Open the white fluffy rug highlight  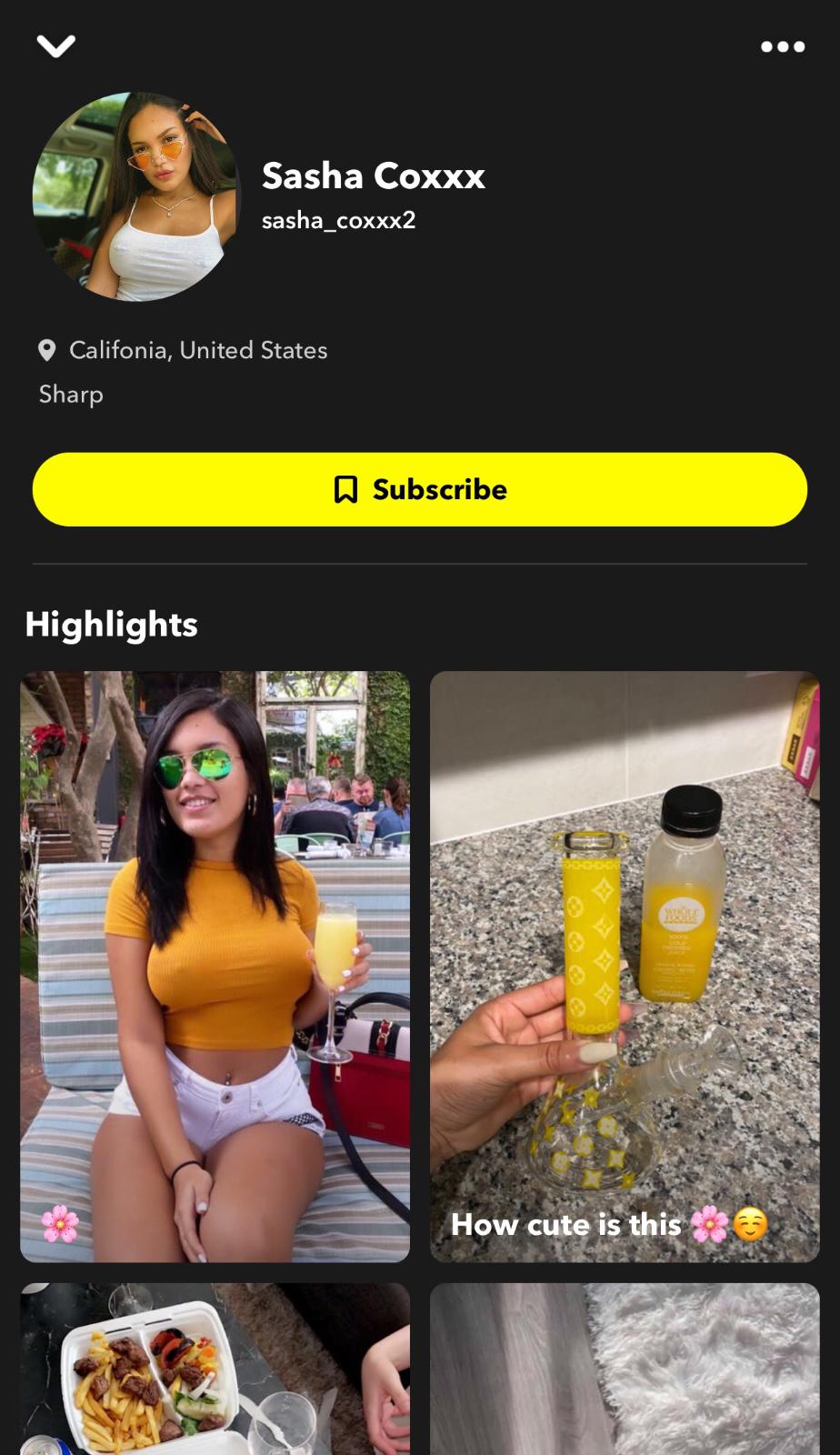point(625,1369)
